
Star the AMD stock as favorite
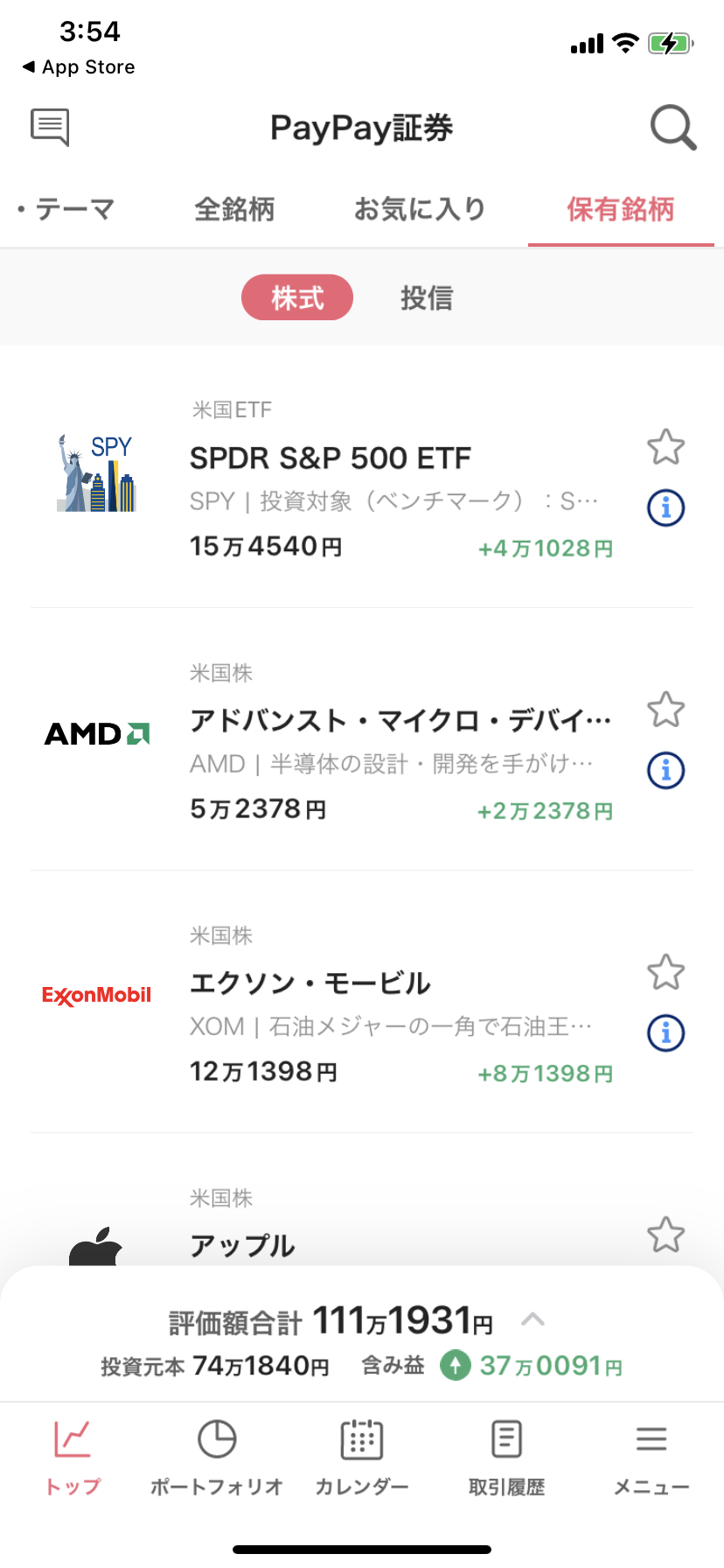665,710
